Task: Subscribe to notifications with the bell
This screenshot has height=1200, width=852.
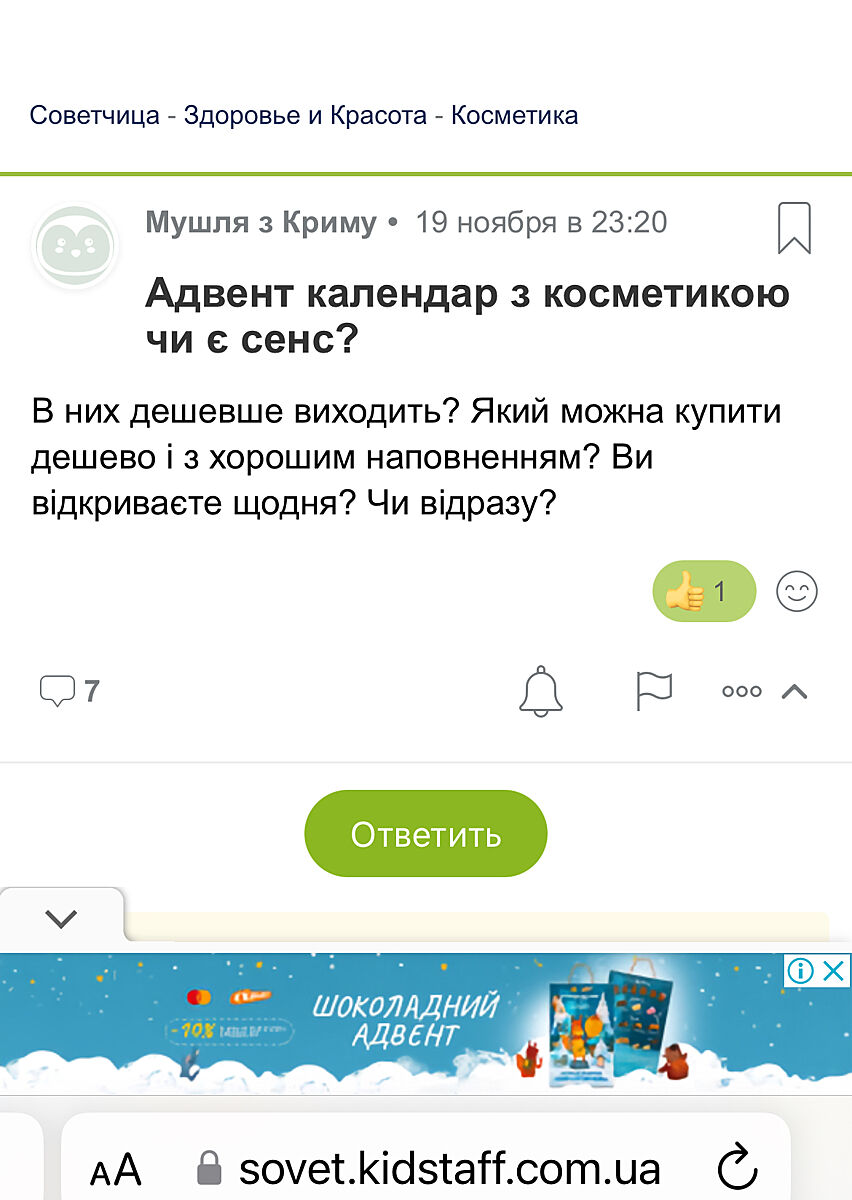Action: coord(541,691)
